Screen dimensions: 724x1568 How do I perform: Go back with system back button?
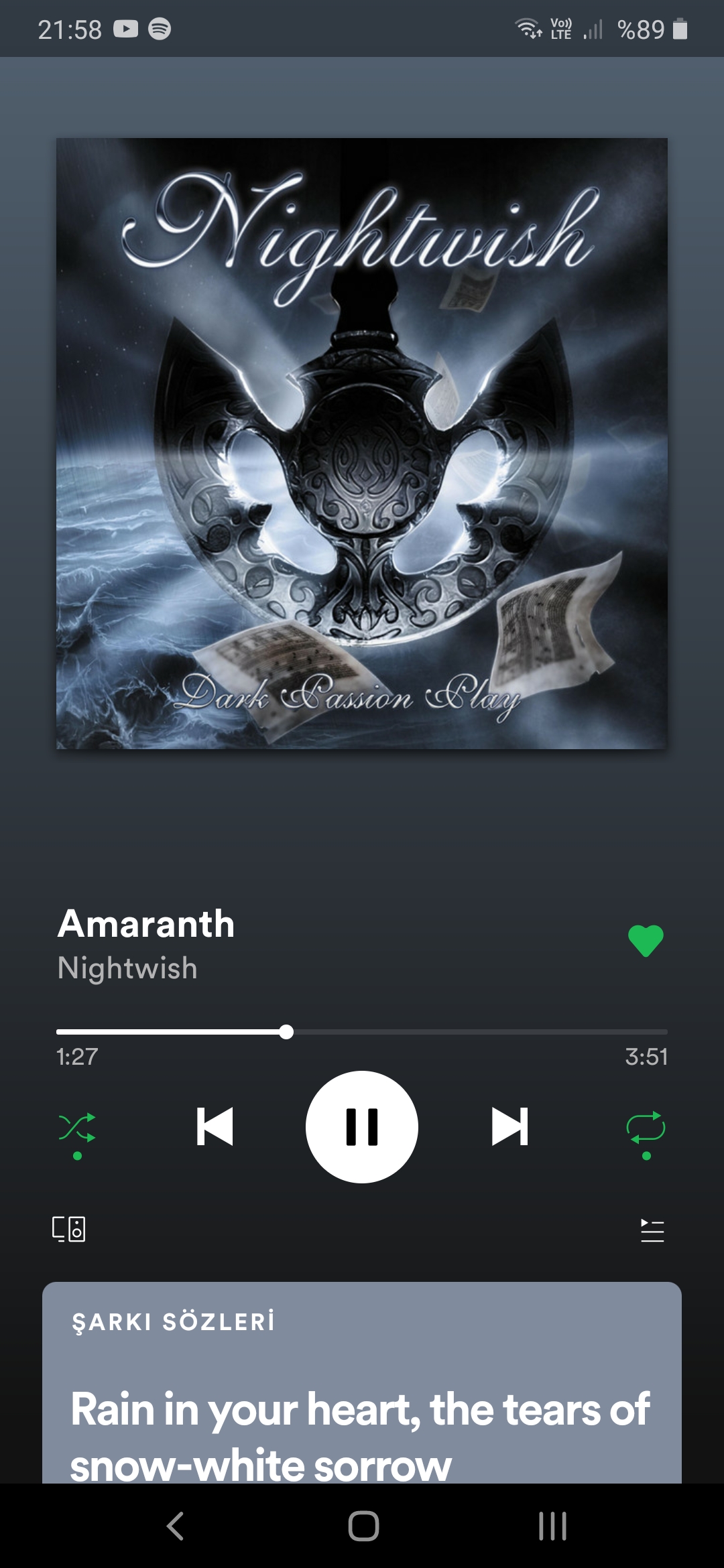click(175, 1526)
